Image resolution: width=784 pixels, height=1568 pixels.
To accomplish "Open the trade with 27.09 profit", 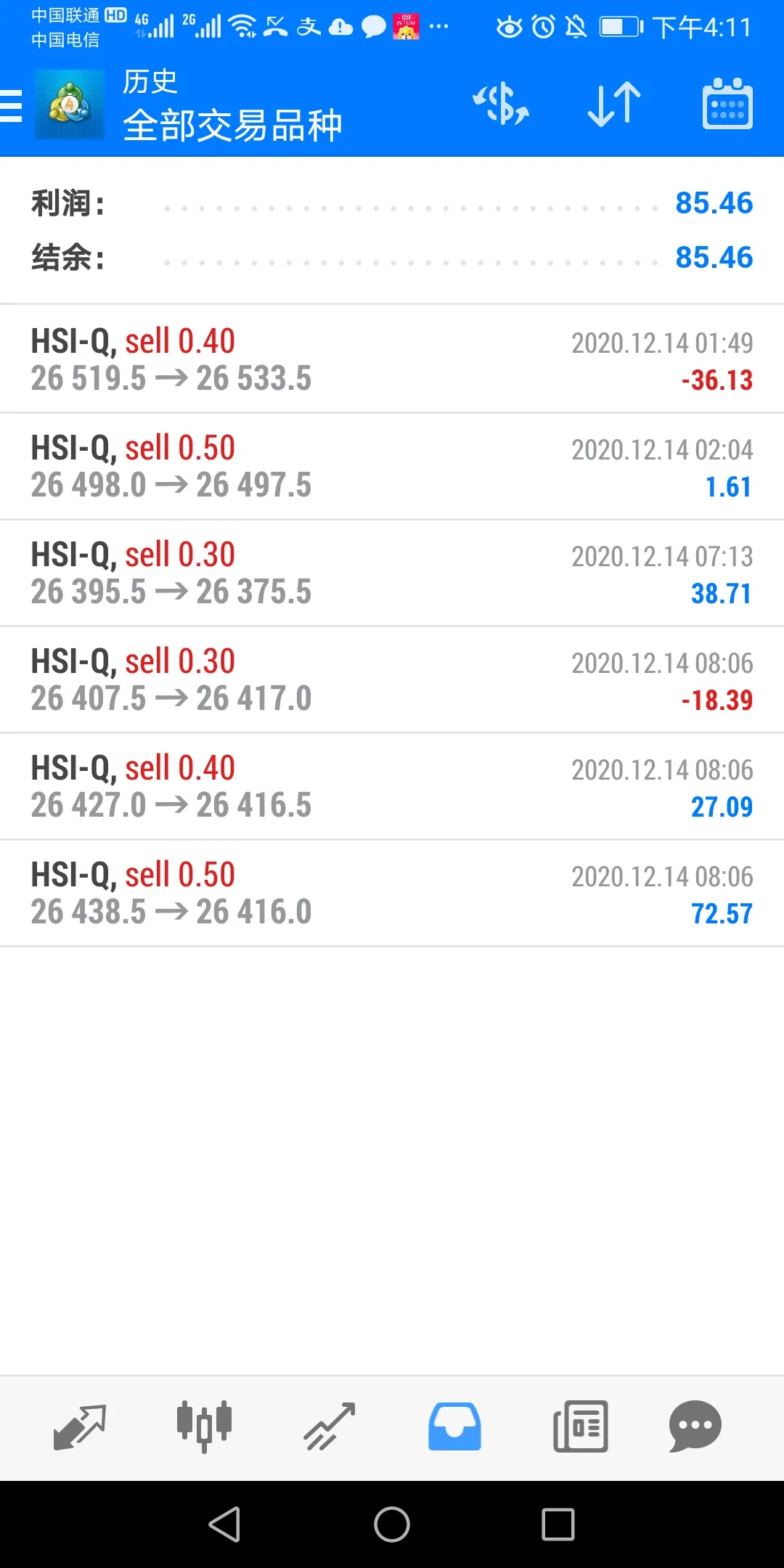I will pyautogui.click(x=392, y=786).
